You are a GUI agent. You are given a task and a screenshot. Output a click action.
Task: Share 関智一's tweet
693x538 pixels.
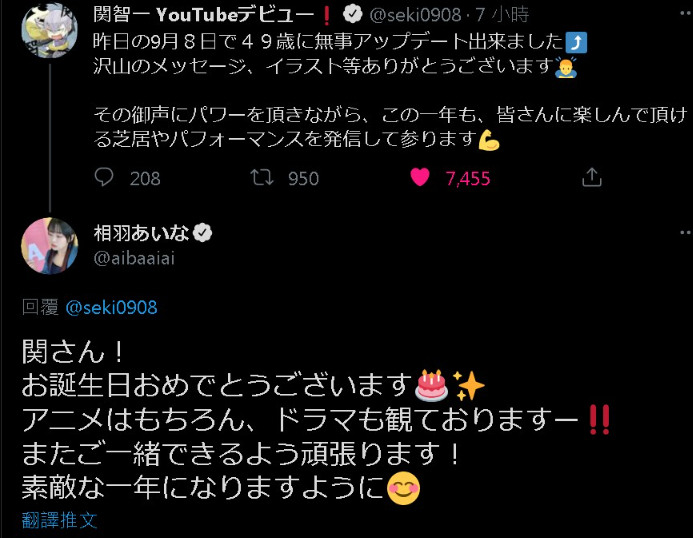coord(592,178)
